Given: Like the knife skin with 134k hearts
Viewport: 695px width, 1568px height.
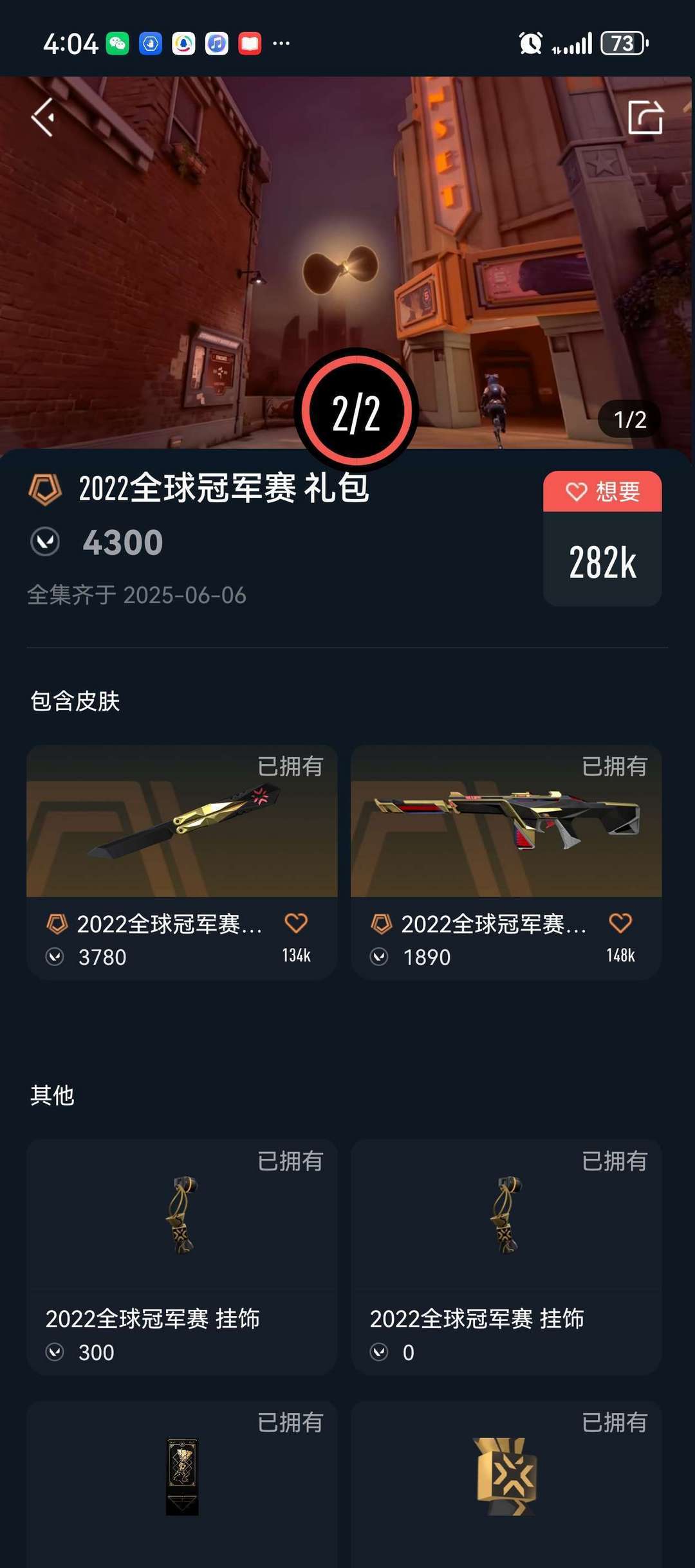Looking at the screenshot, I should click(296, 923).
